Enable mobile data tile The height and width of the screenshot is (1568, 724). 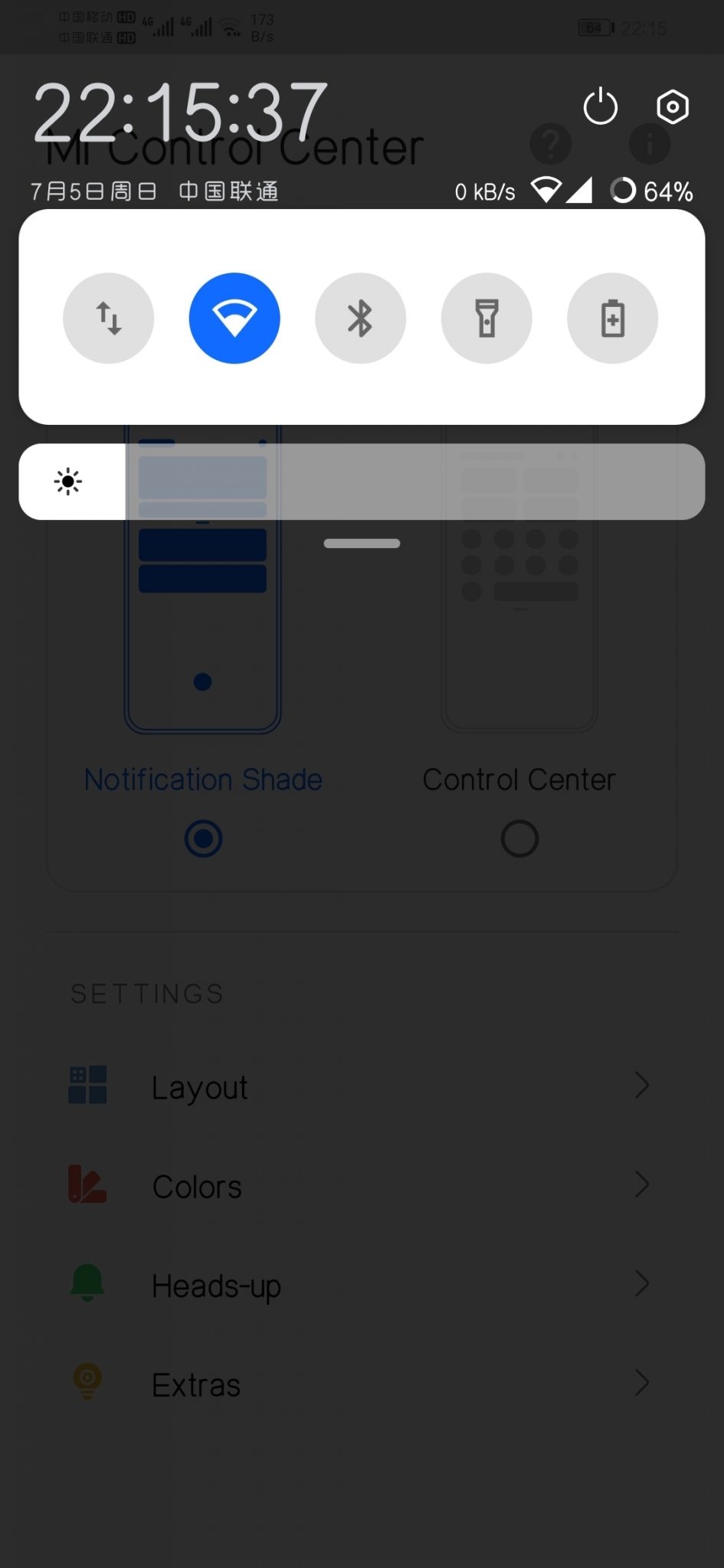tap(108, 318)
